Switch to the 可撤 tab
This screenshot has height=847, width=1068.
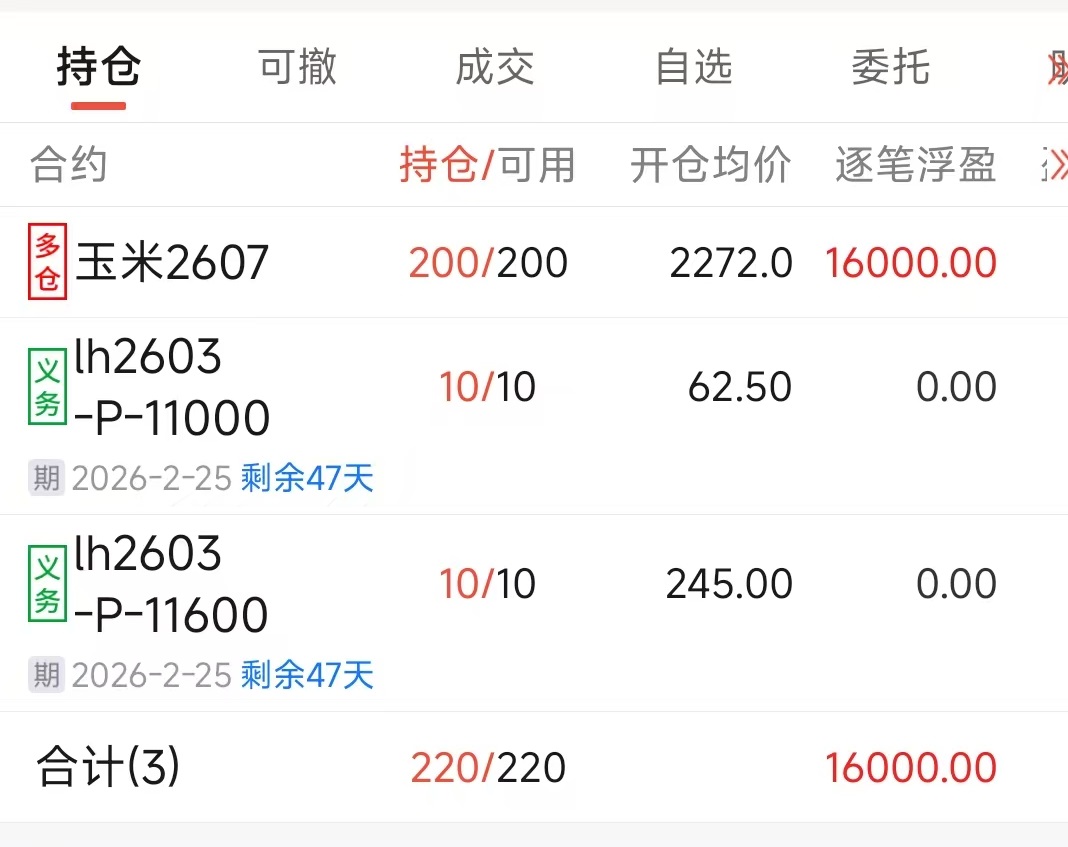297,68
